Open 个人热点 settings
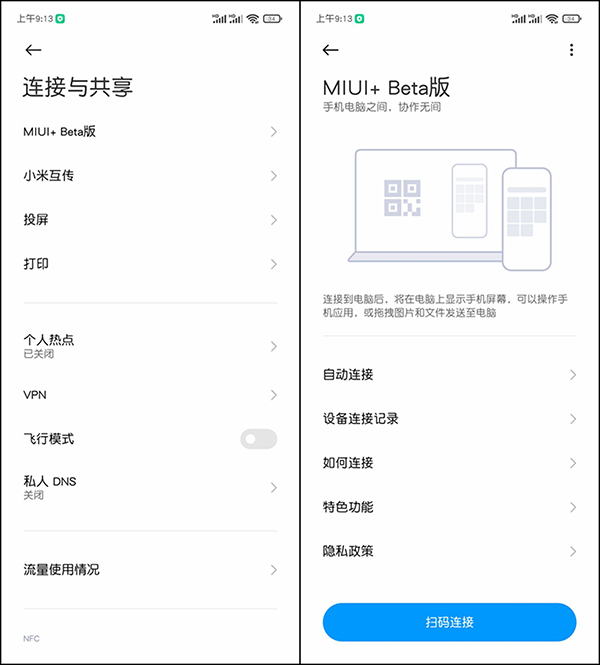Screen dimensions: 600x665 coord(150,345)
